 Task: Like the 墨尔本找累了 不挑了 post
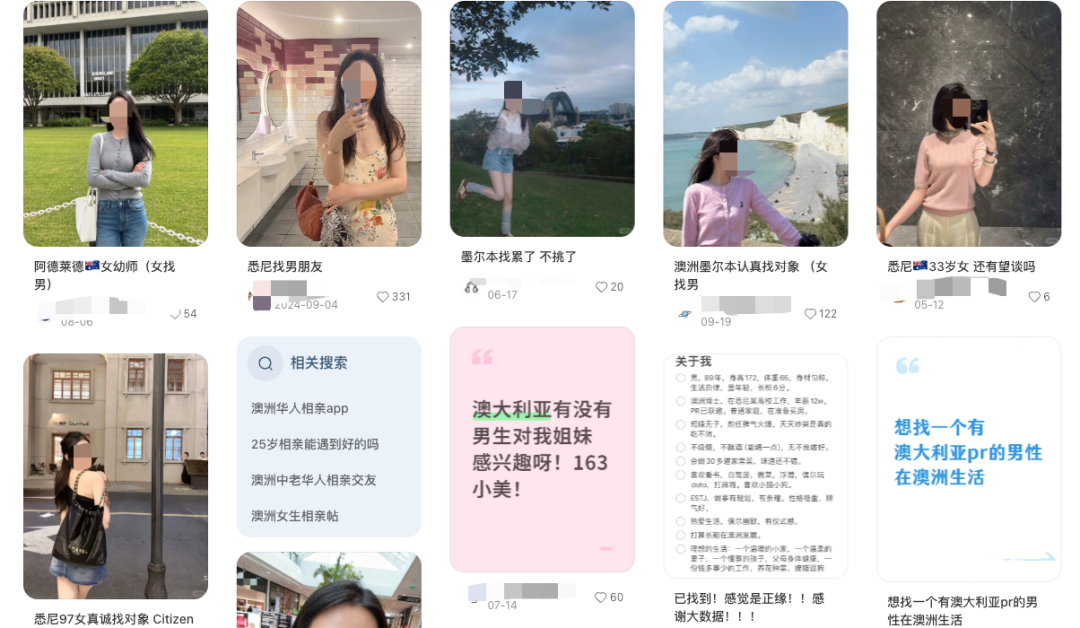click(602, 287)
